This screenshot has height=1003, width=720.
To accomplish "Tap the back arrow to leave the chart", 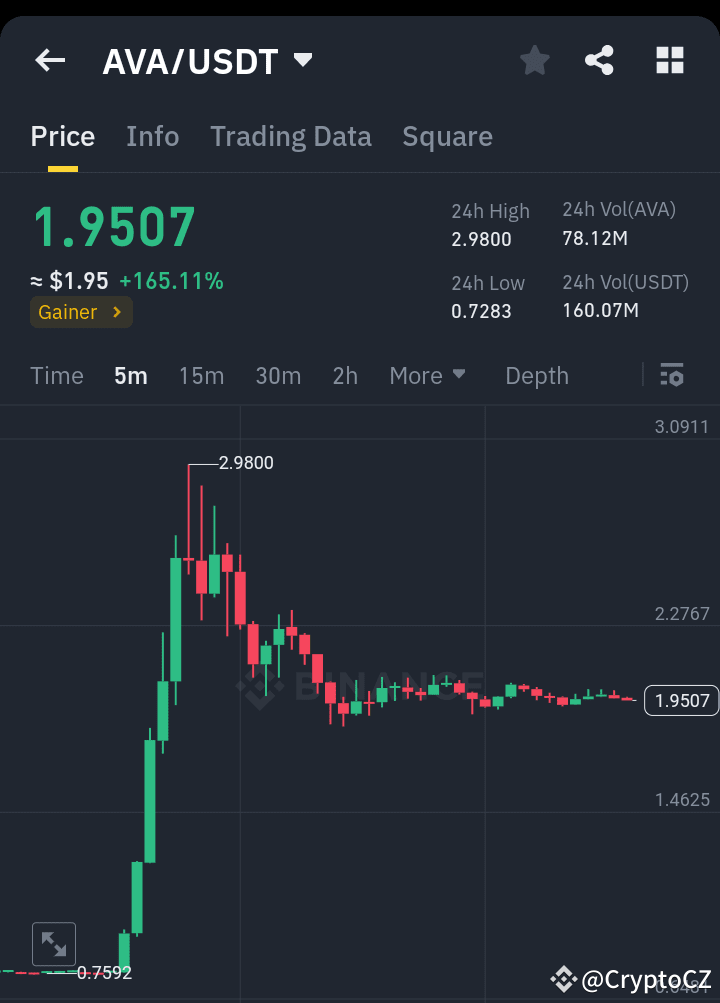I will coord(49,60).
